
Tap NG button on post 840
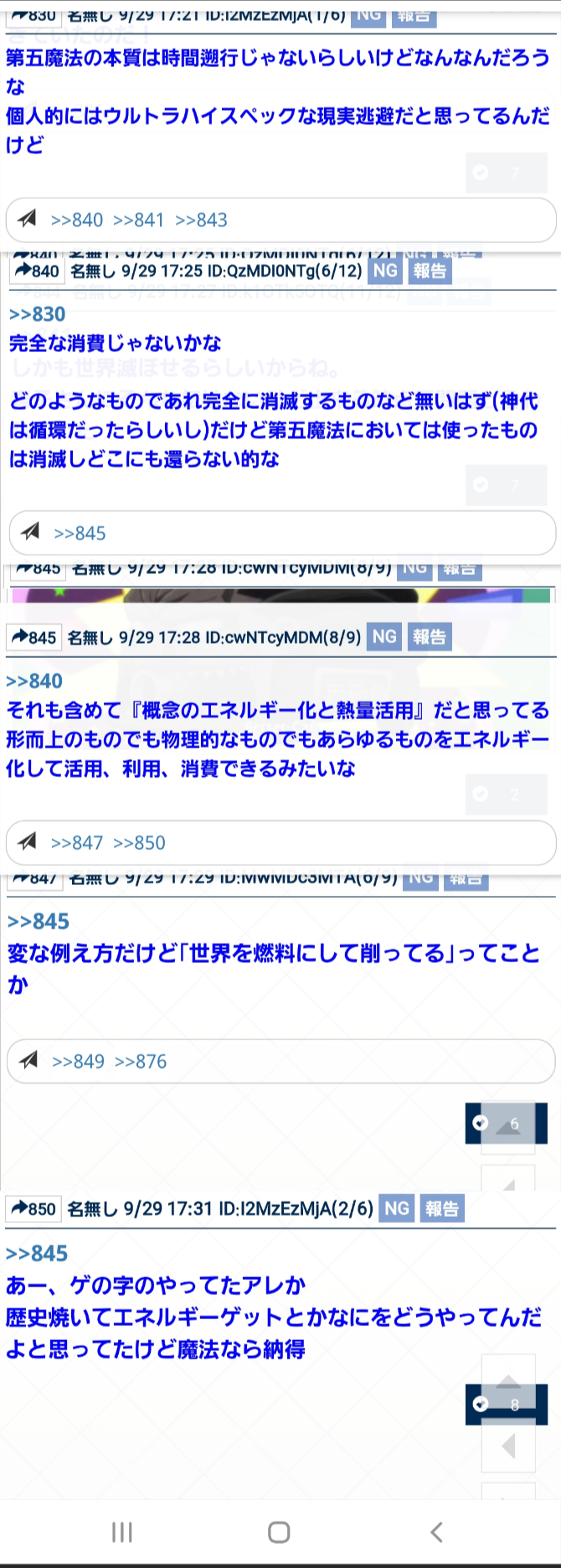385,271
